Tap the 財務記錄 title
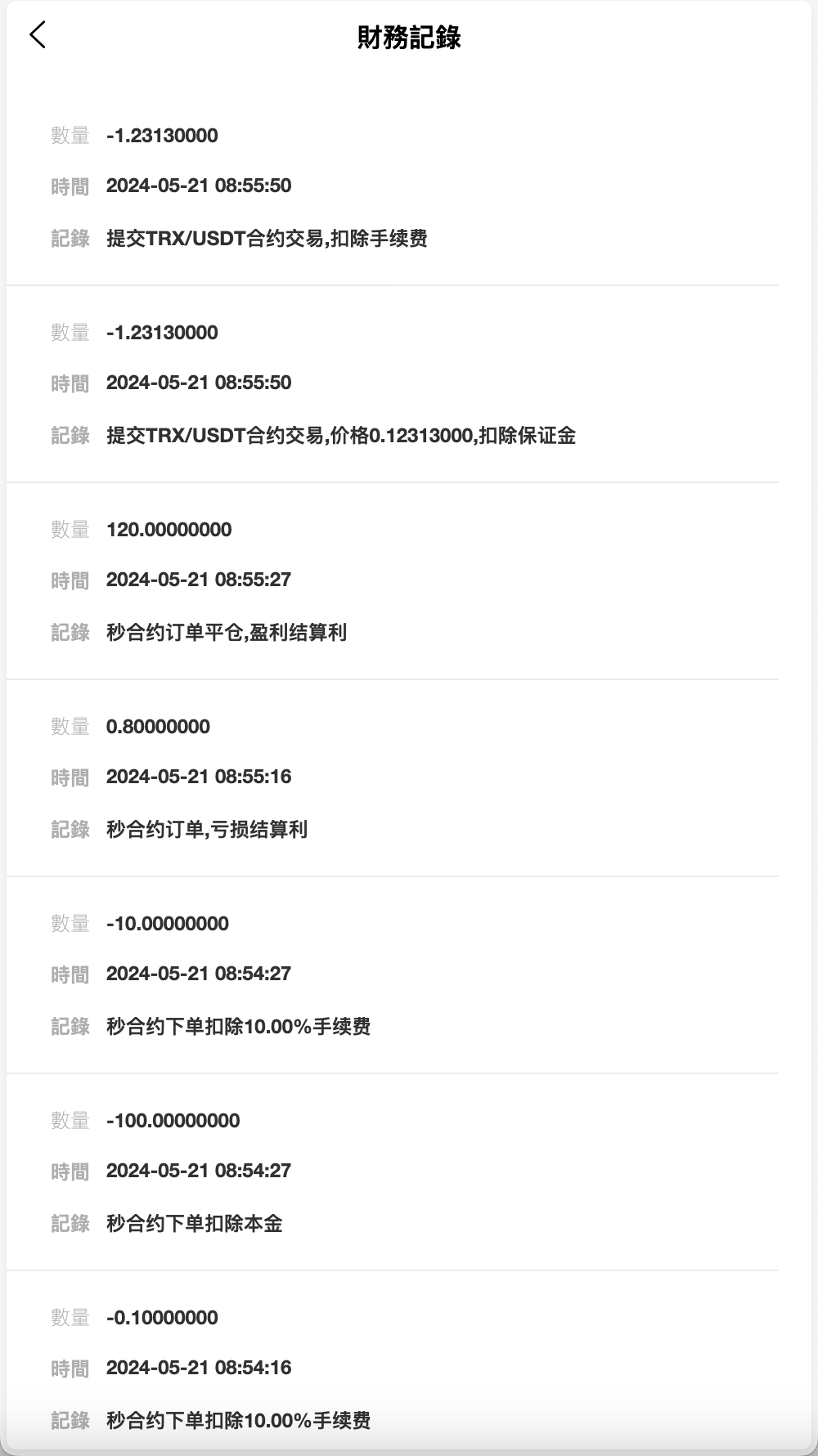Screen dimensions: 818x1456 [409, 36]
